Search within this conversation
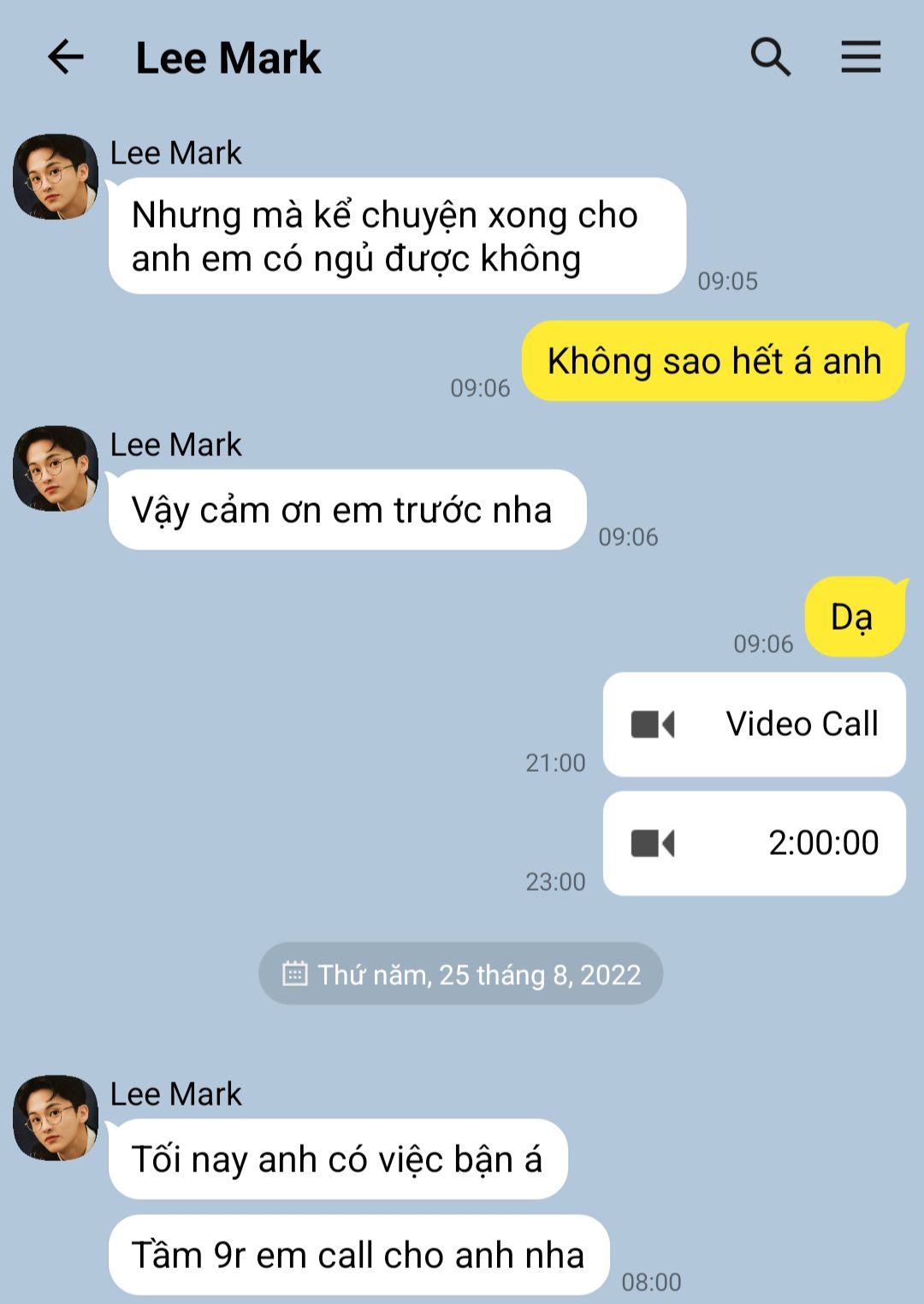The height and width of the screenshot is (1304, 924). (770, 57)
